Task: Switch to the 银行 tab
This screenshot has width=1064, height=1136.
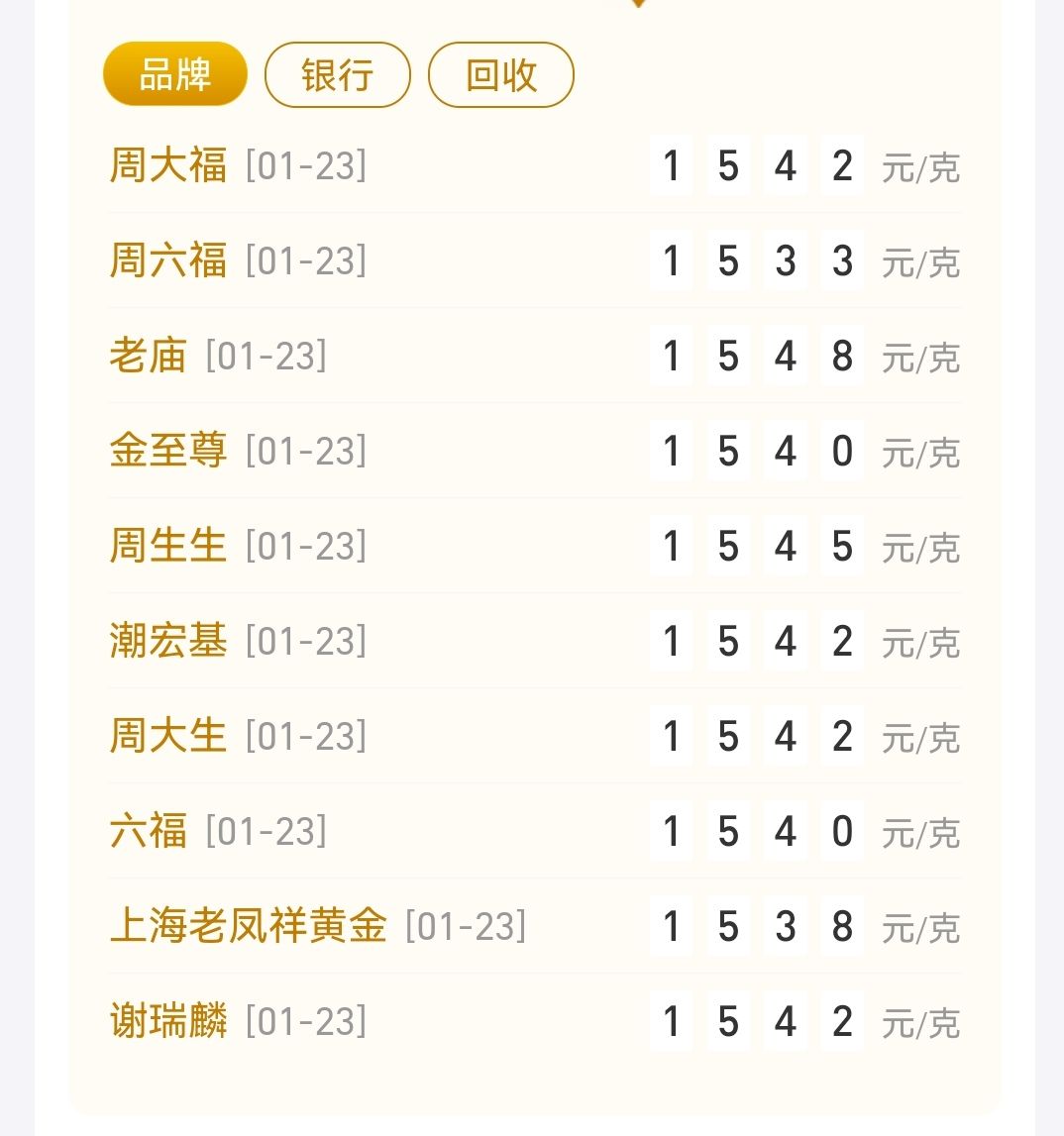Action: coord(337,74)
